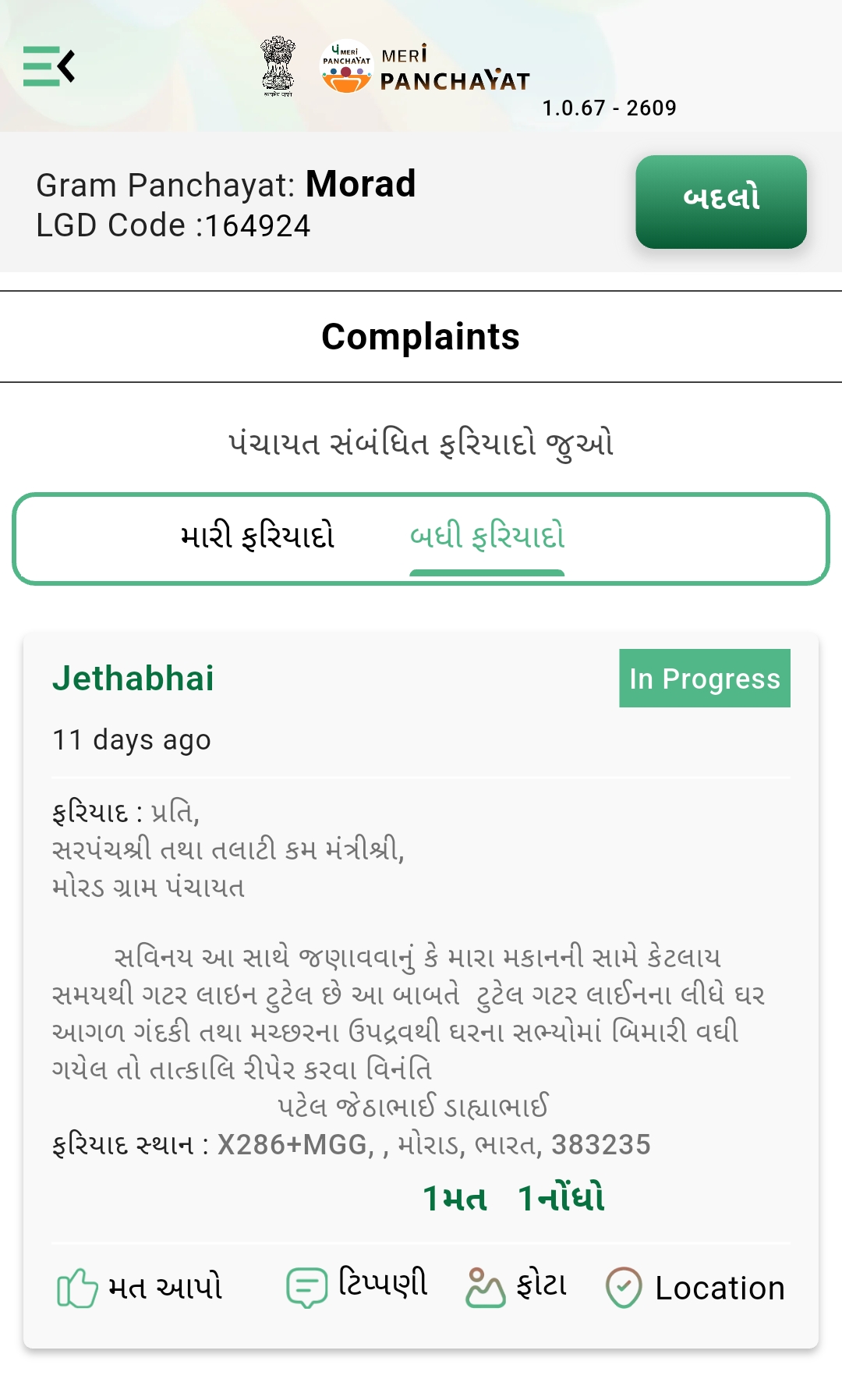
Task: Open the side drawer menu
Action: coord(48,66)
